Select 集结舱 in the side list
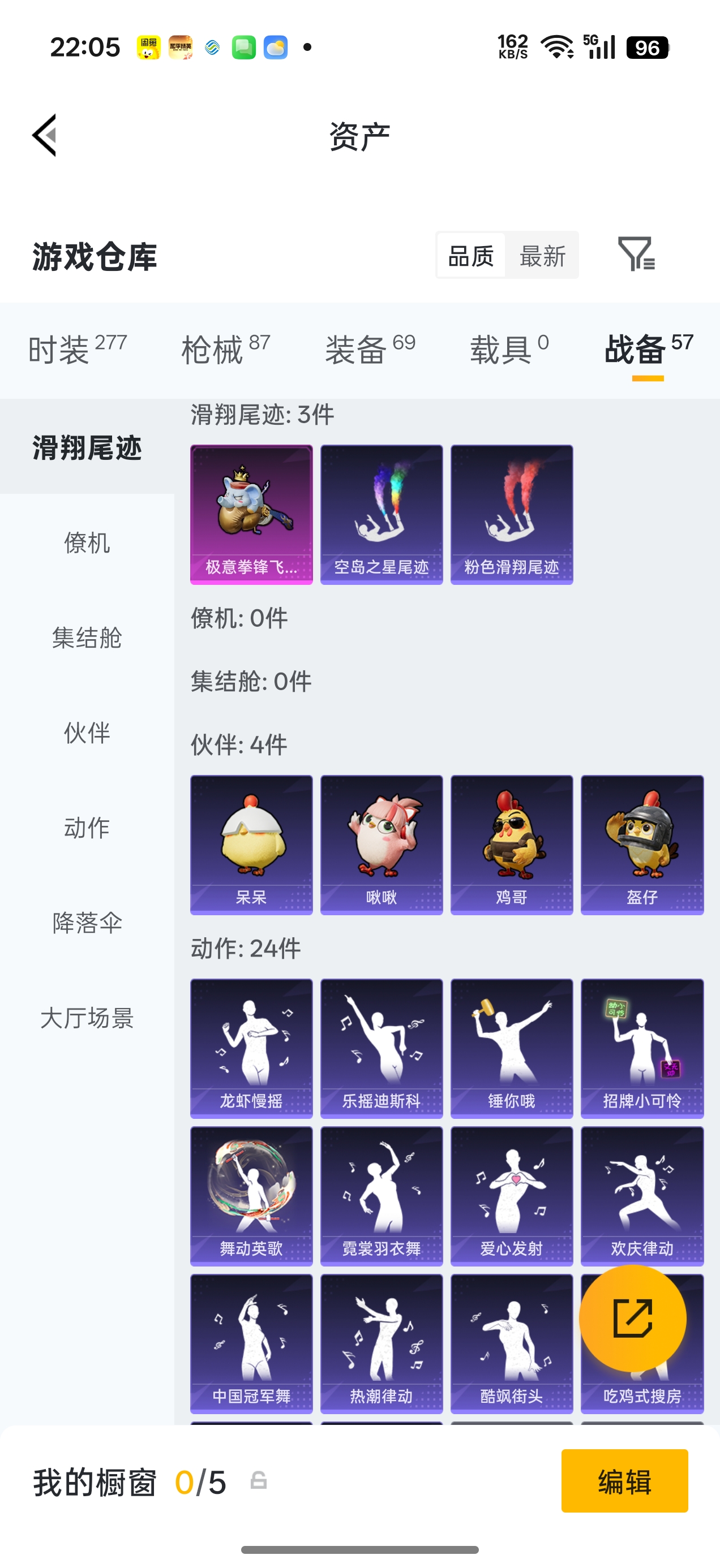The height and width of the screenshot is (1568, 720). [x=87, y=637]
